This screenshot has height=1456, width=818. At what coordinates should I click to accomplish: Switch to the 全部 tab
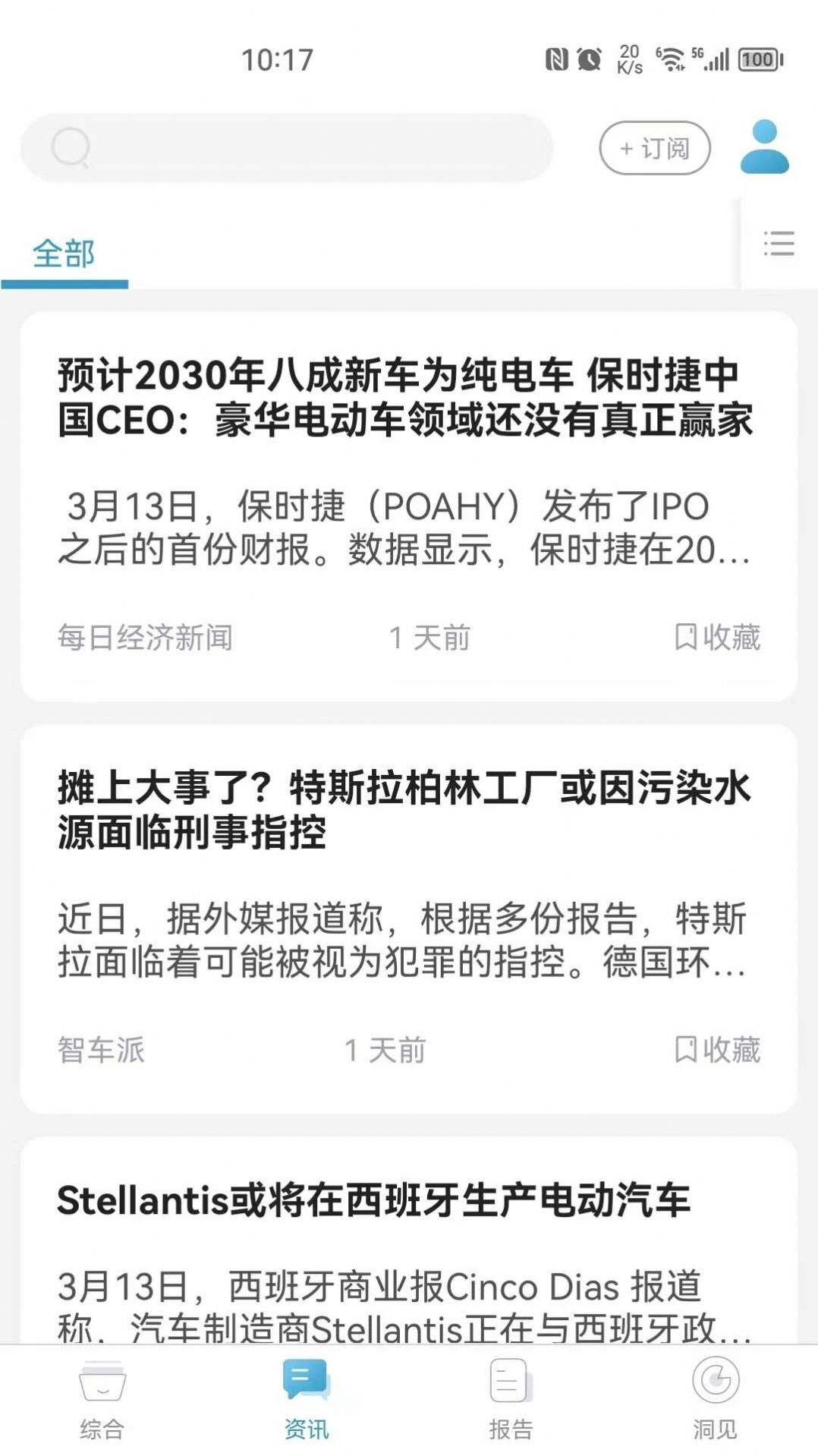click(64, 251)
